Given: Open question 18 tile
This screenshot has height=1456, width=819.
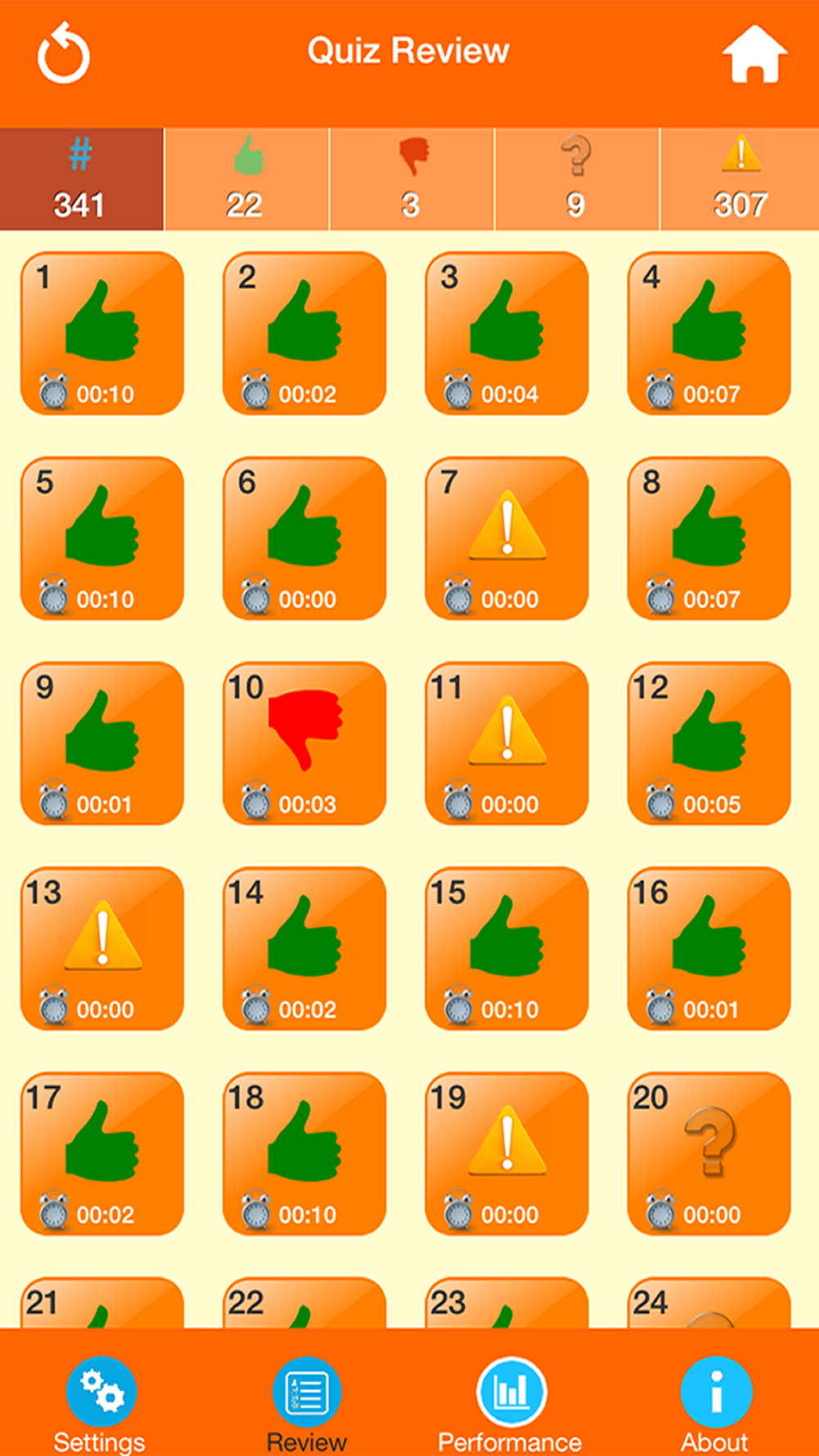Looking at the screenshot, I should (305, 1154).
